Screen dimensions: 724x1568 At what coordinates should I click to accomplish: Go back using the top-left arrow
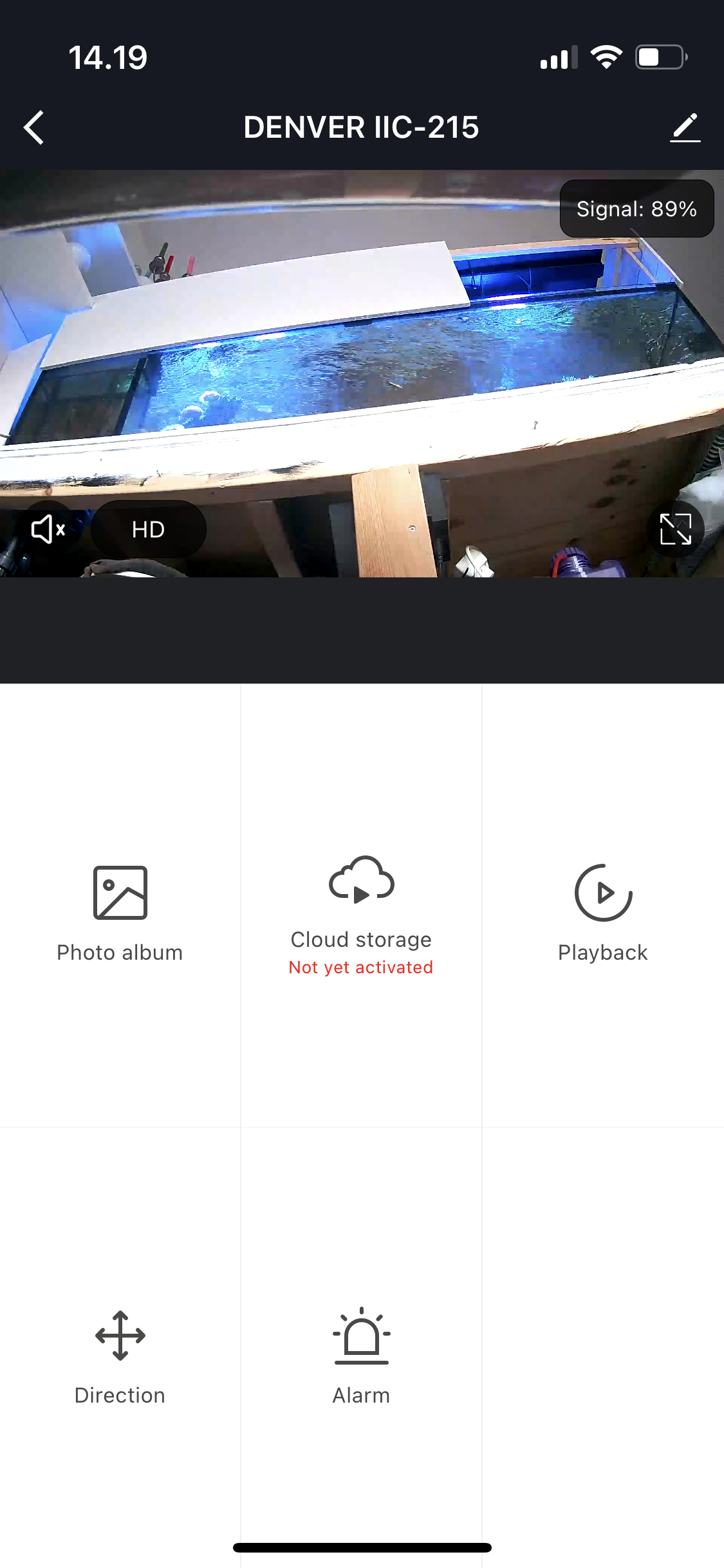34,127
